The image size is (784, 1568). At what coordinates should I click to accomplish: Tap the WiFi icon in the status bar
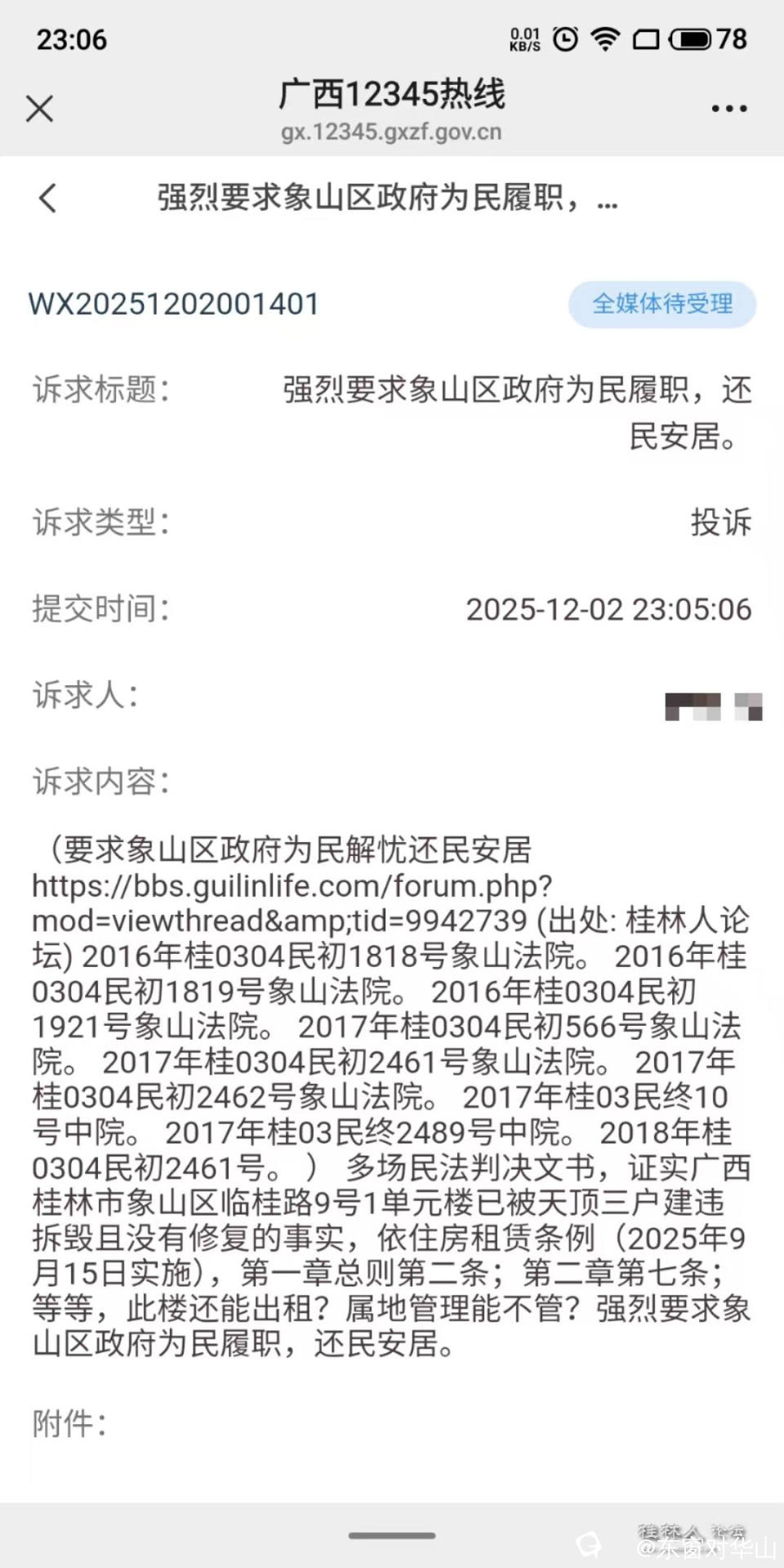[x=605, y=38]
